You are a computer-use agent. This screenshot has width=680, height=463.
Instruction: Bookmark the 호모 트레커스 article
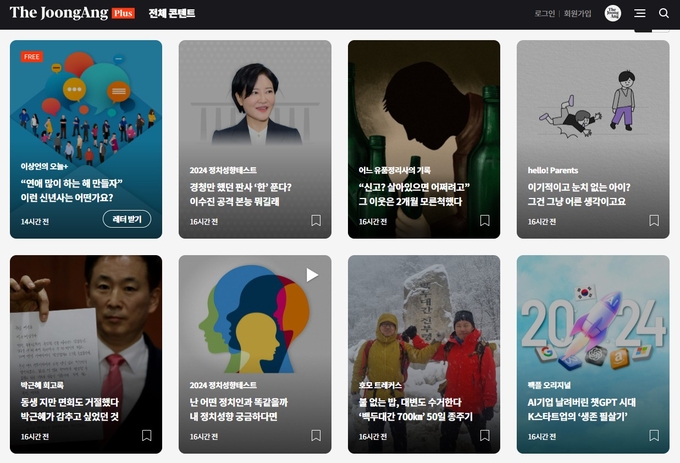click(x=485, y=436)
